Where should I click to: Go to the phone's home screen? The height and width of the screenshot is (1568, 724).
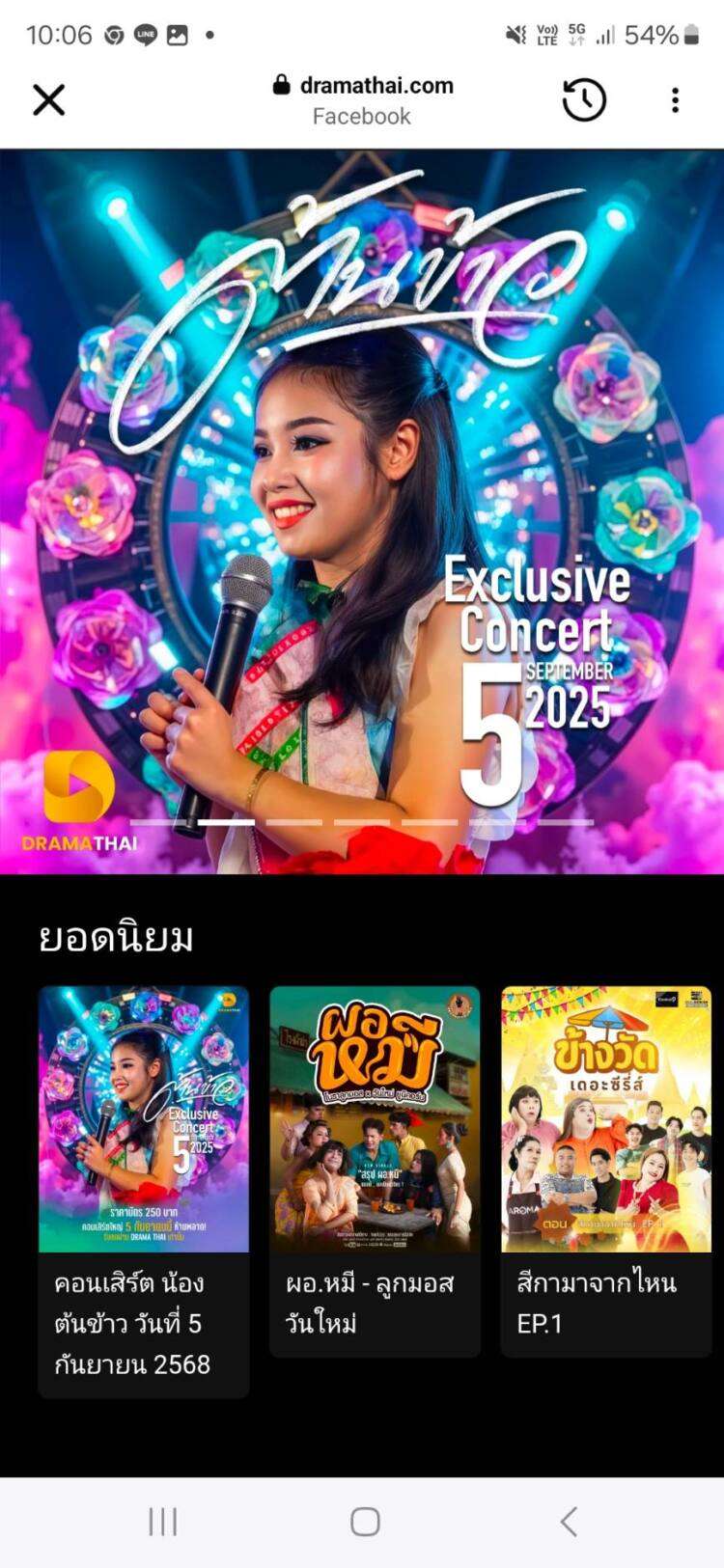point(364,1522)
